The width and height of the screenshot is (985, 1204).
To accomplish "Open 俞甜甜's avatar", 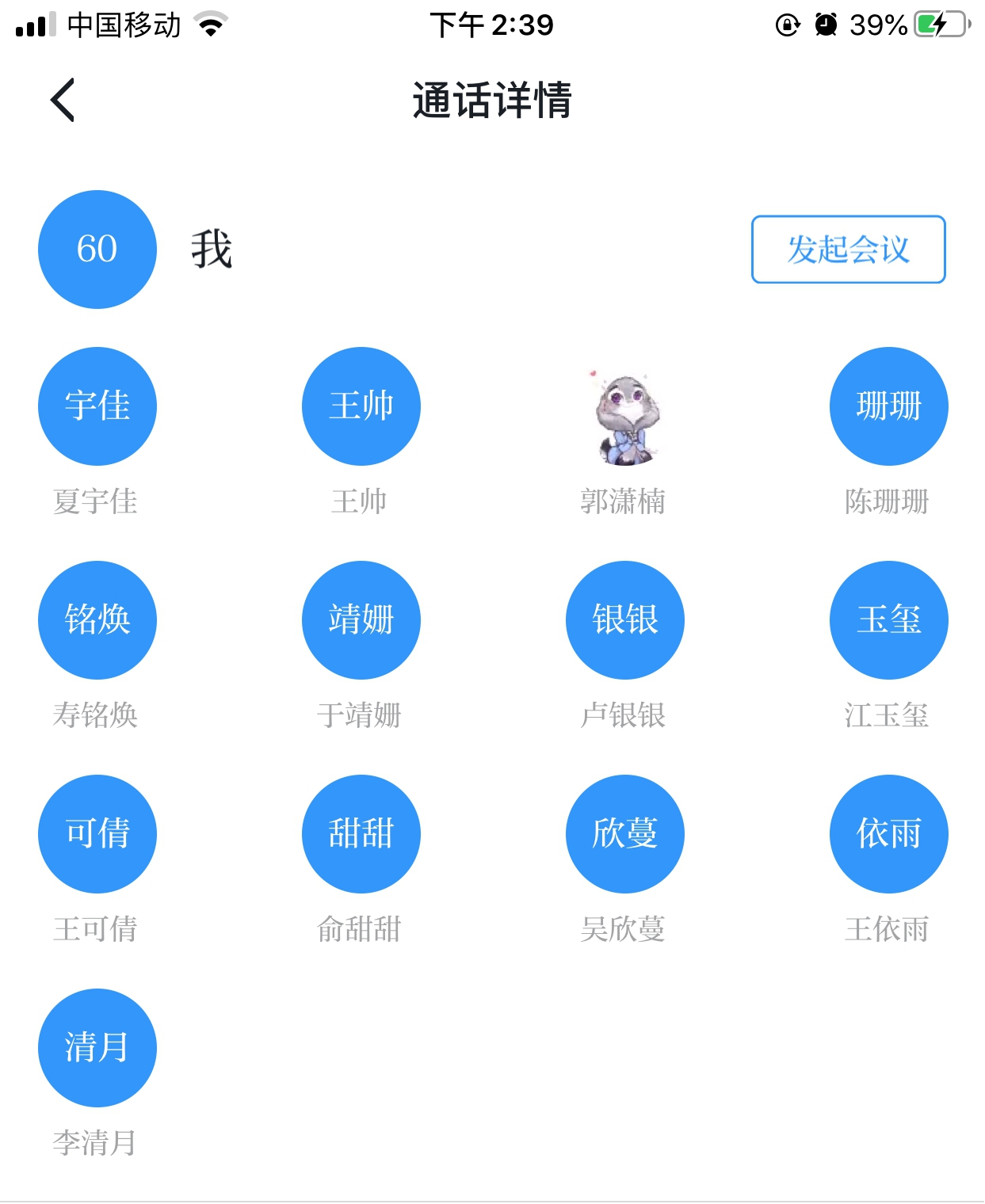I will tap(361, 834).
